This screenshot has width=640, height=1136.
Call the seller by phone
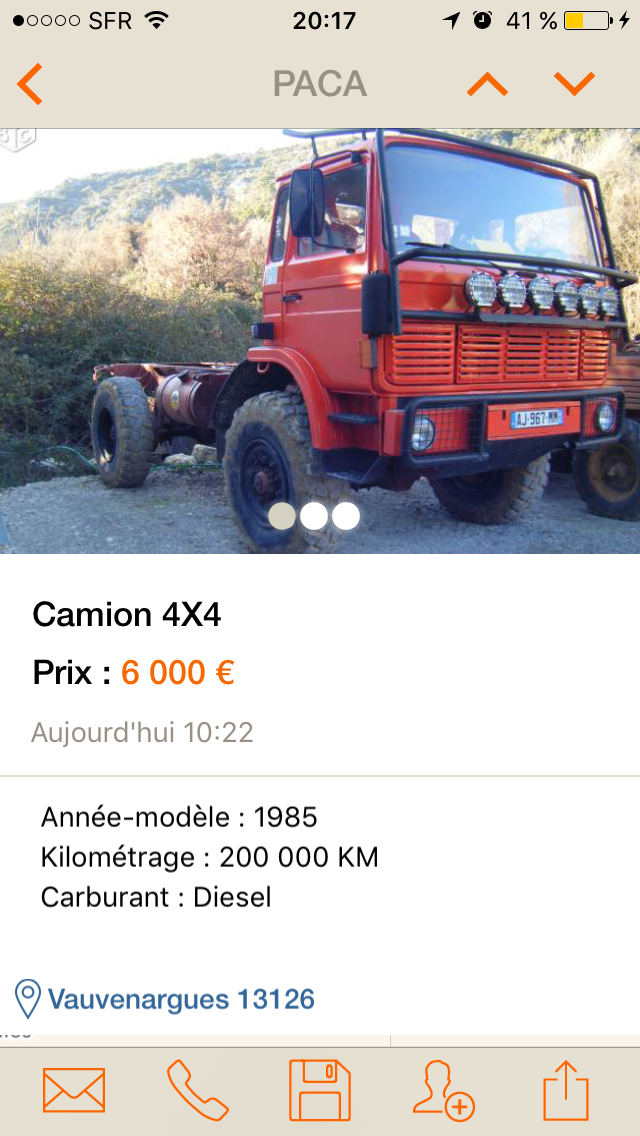197,1091
